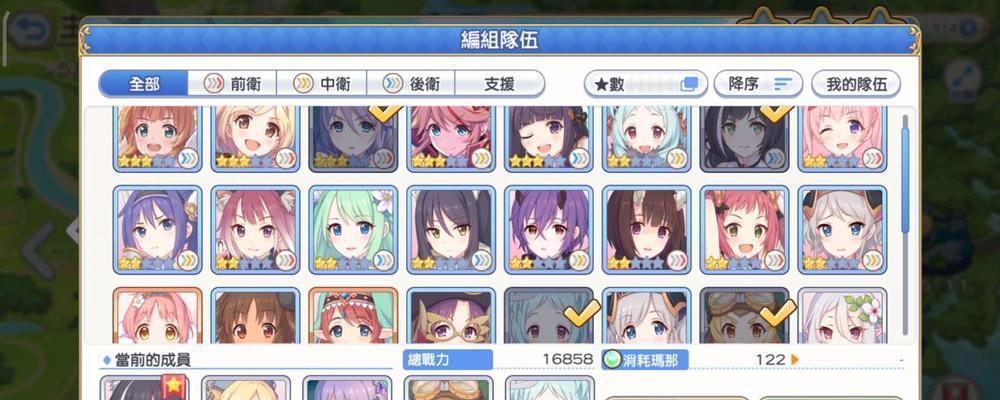Image resolution: width=1000 pixels, height=400 pixels.
Task: Select the red-haired character with bow
Action: click(744, 229)
